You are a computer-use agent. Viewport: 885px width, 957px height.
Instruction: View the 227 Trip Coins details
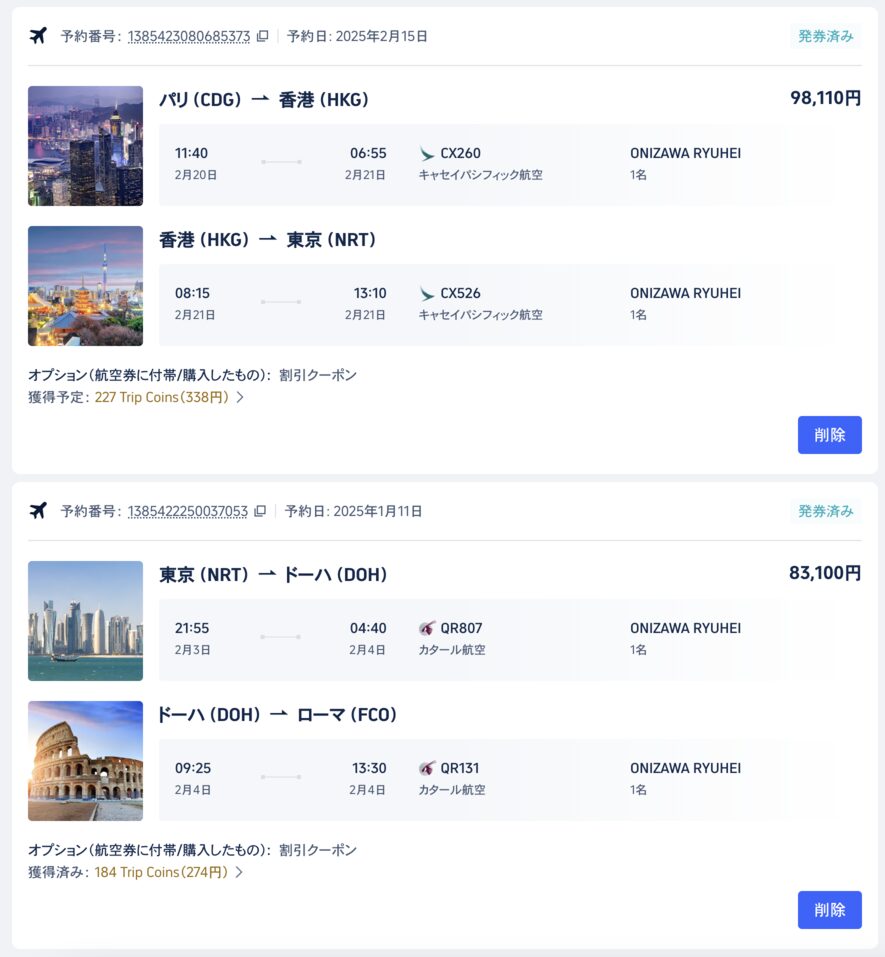170,397
